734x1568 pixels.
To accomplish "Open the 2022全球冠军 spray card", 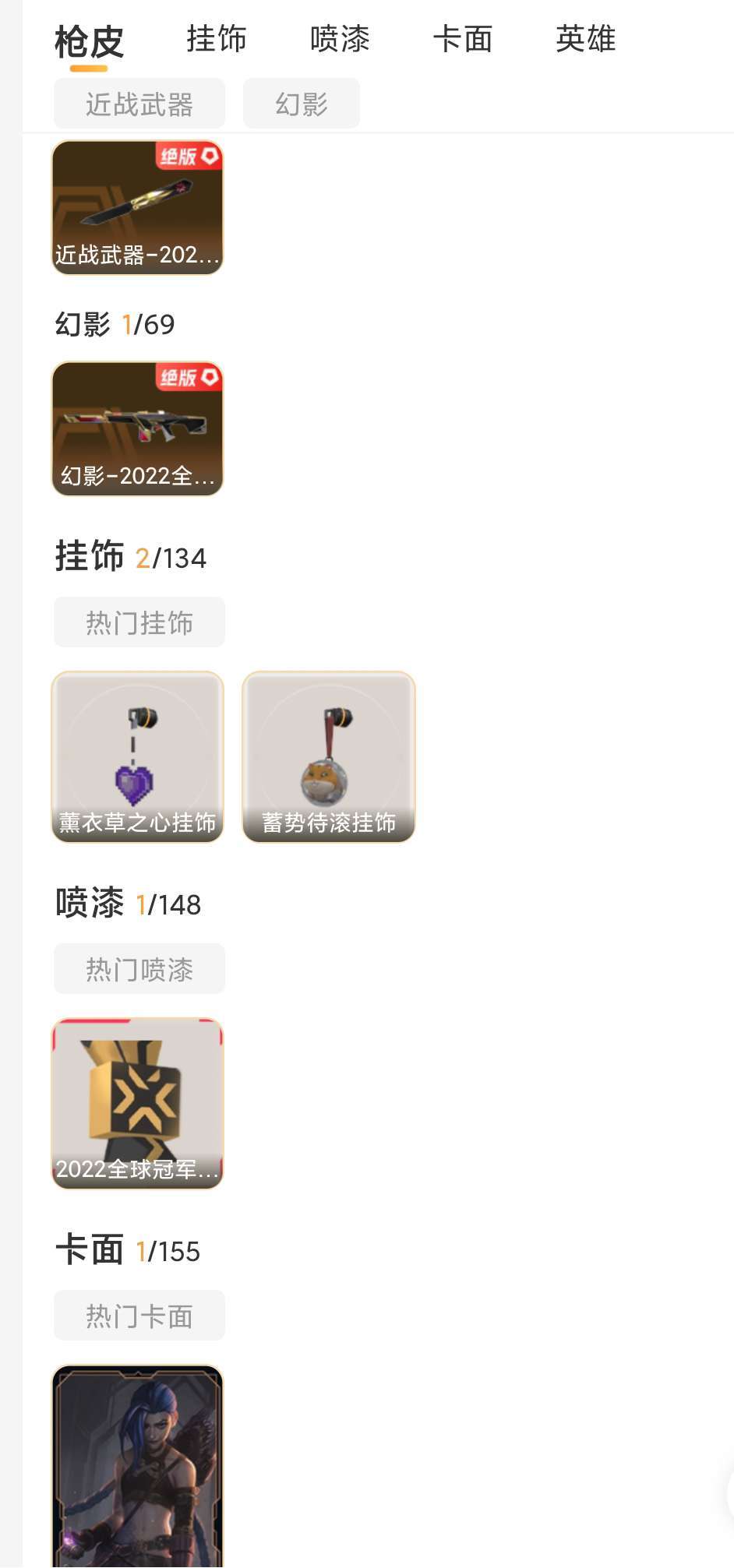I will [138, 1104].
